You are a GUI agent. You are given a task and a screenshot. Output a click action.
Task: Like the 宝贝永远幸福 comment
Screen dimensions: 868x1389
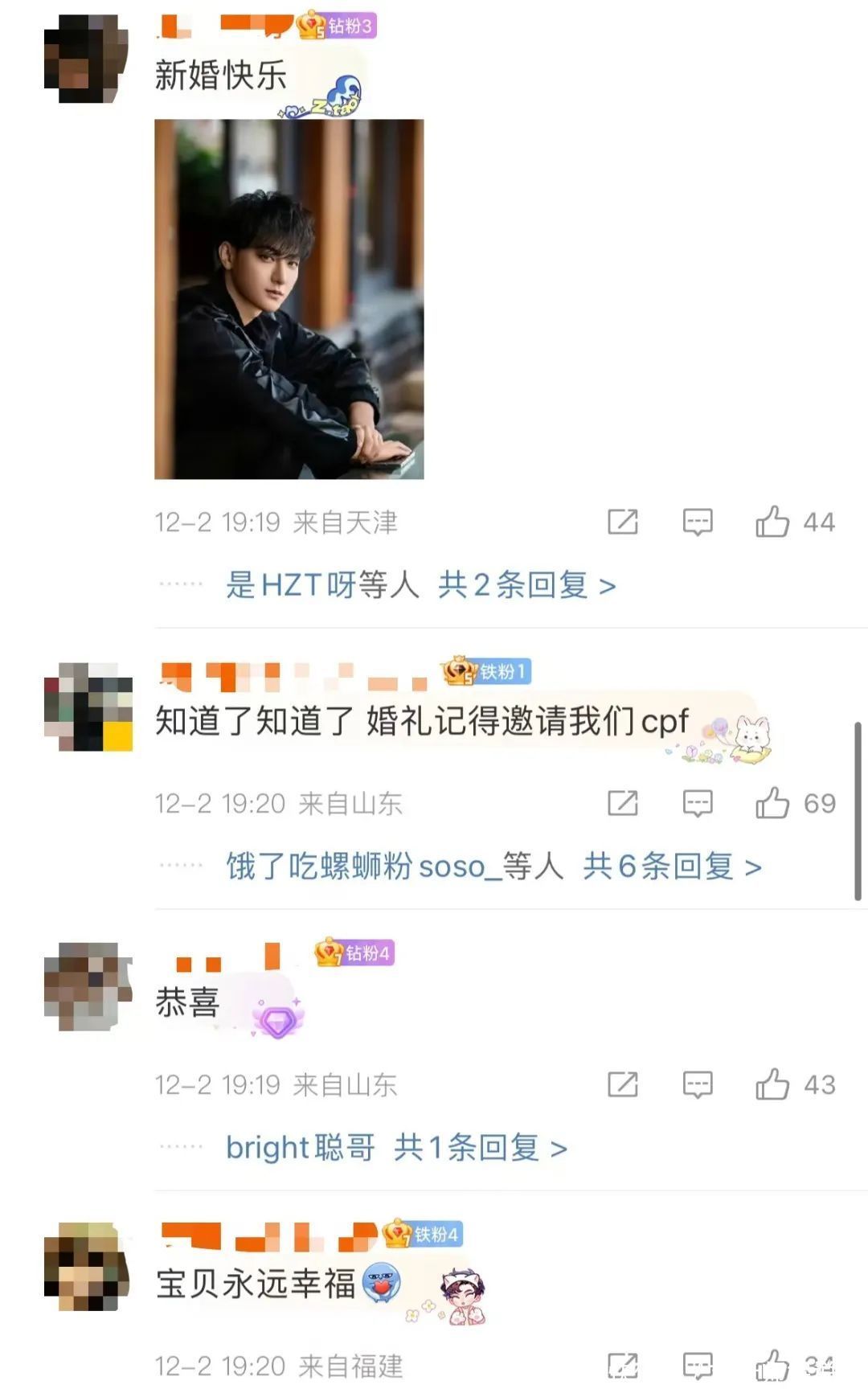[x=772, y=1365]
